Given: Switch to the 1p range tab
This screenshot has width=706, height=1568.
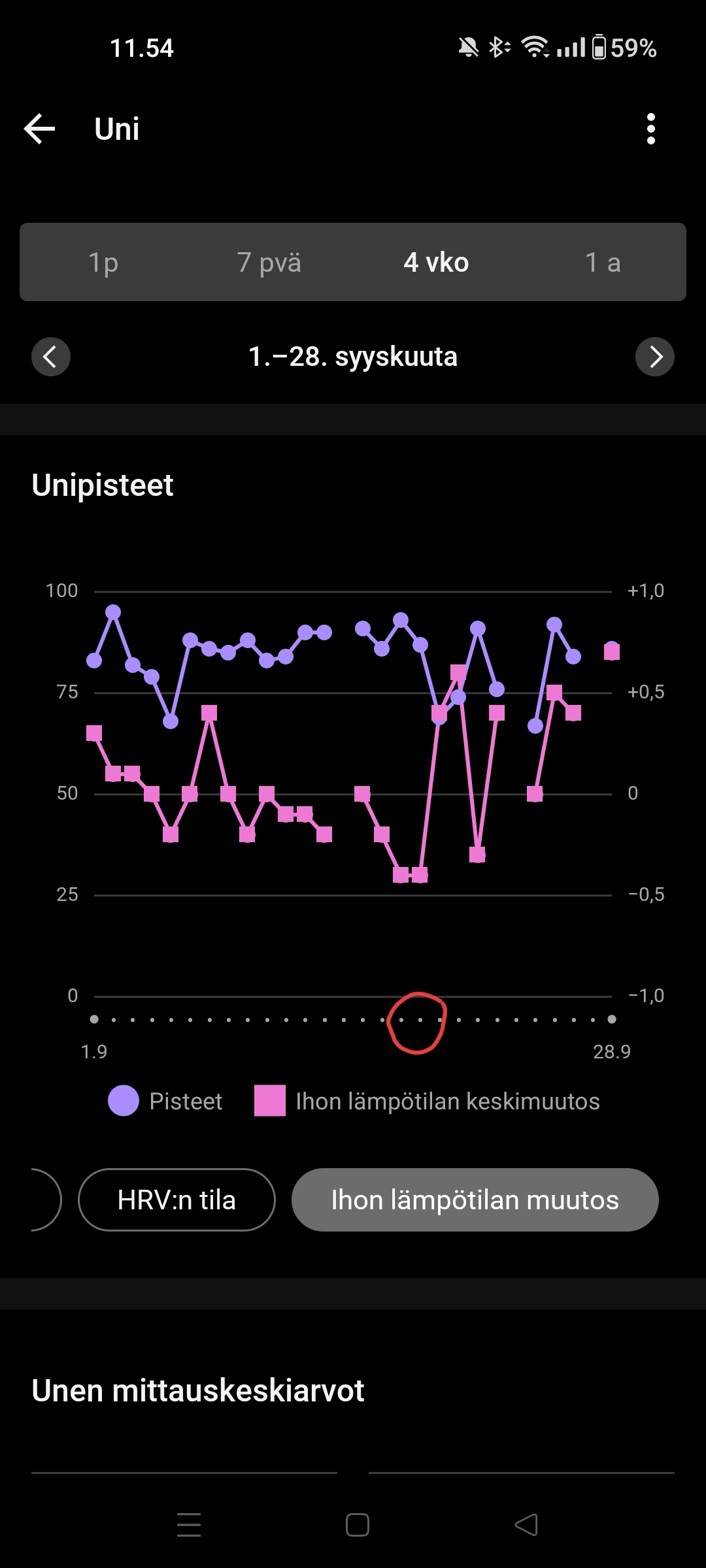Looking at the screenshot, I should 103,263.
